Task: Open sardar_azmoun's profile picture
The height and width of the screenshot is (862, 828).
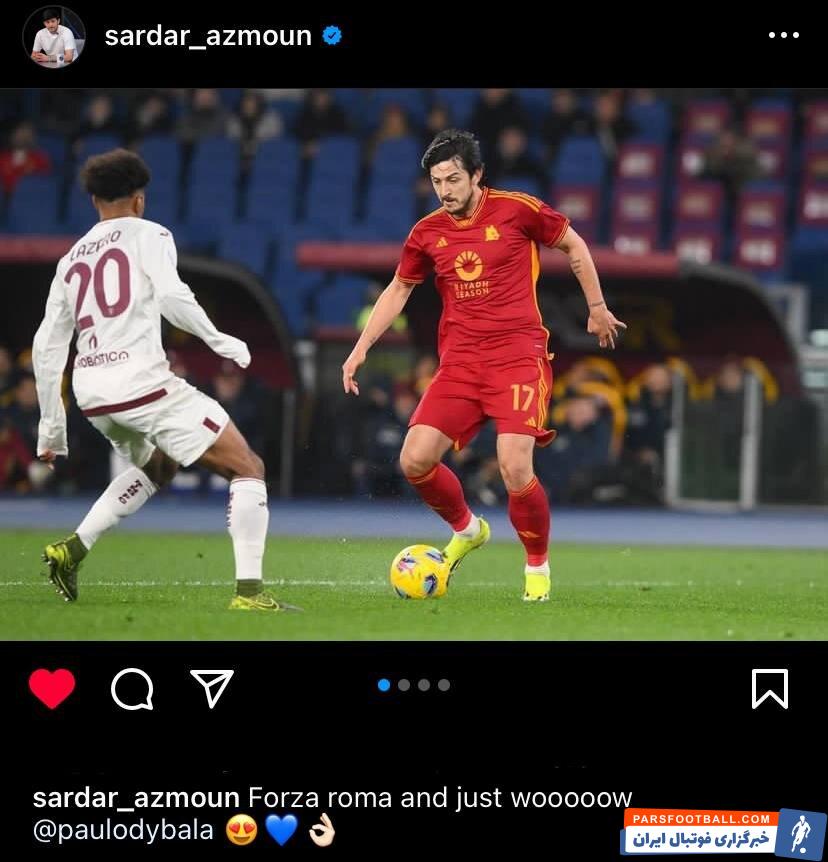Action: (54, 37)
